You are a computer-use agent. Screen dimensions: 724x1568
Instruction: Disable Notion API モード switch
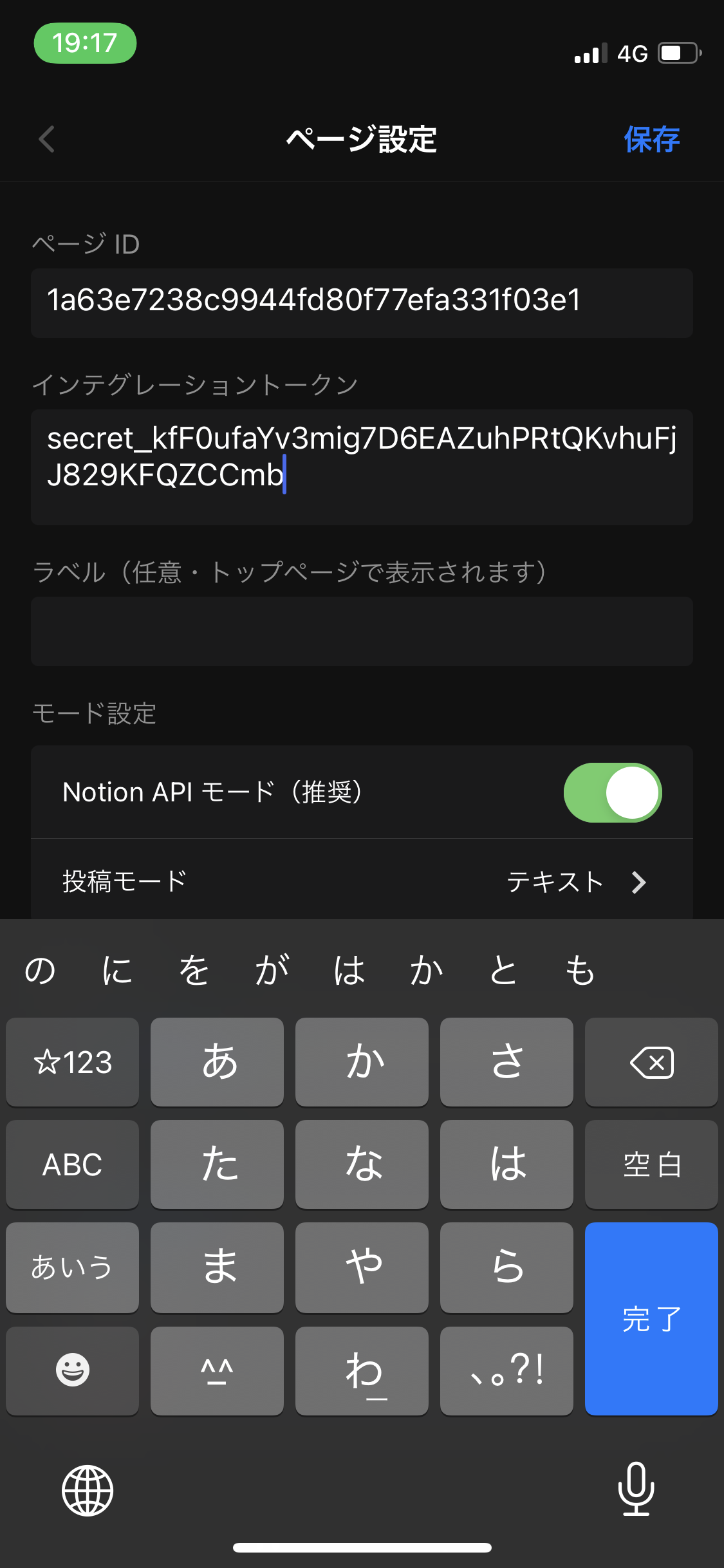point(613,792)
